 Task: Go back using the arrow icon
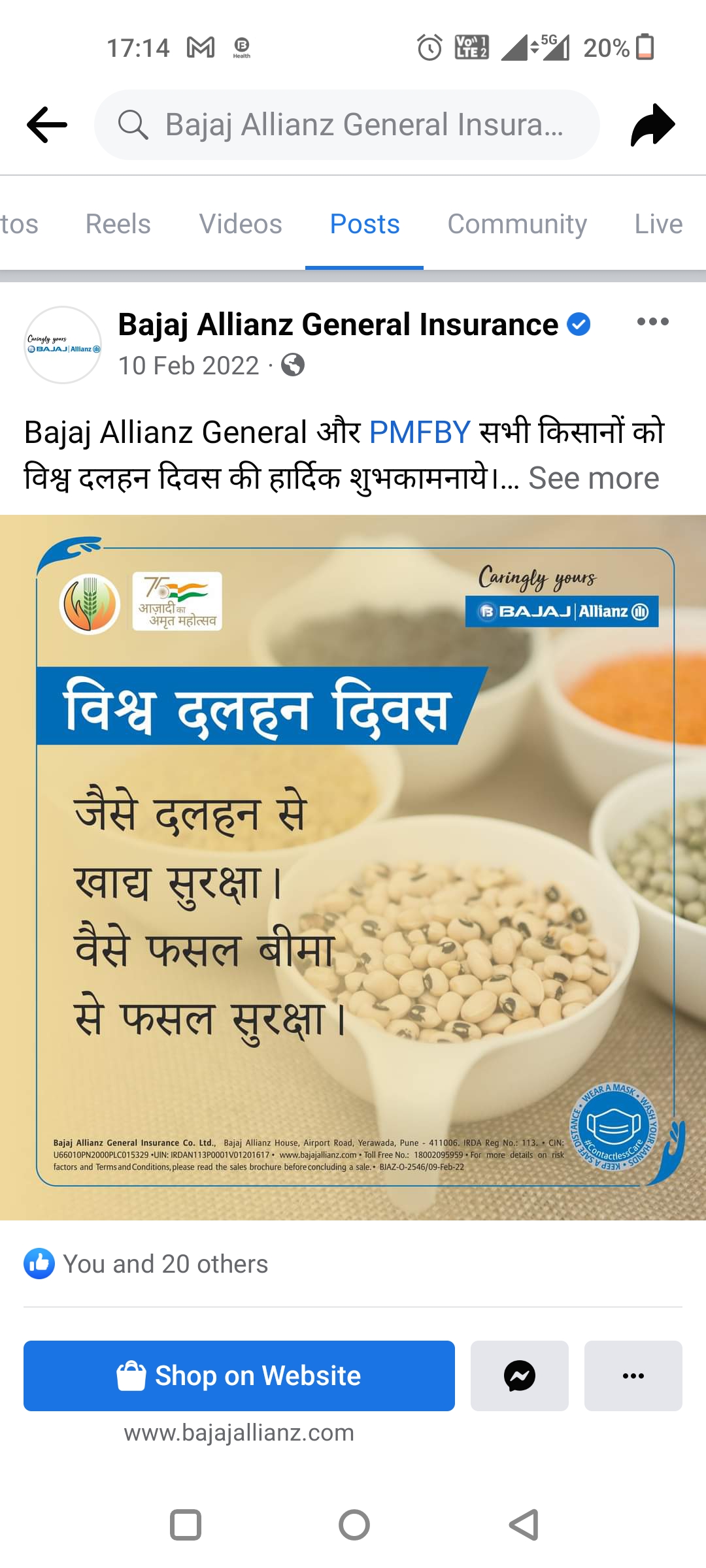click(47, 124)
